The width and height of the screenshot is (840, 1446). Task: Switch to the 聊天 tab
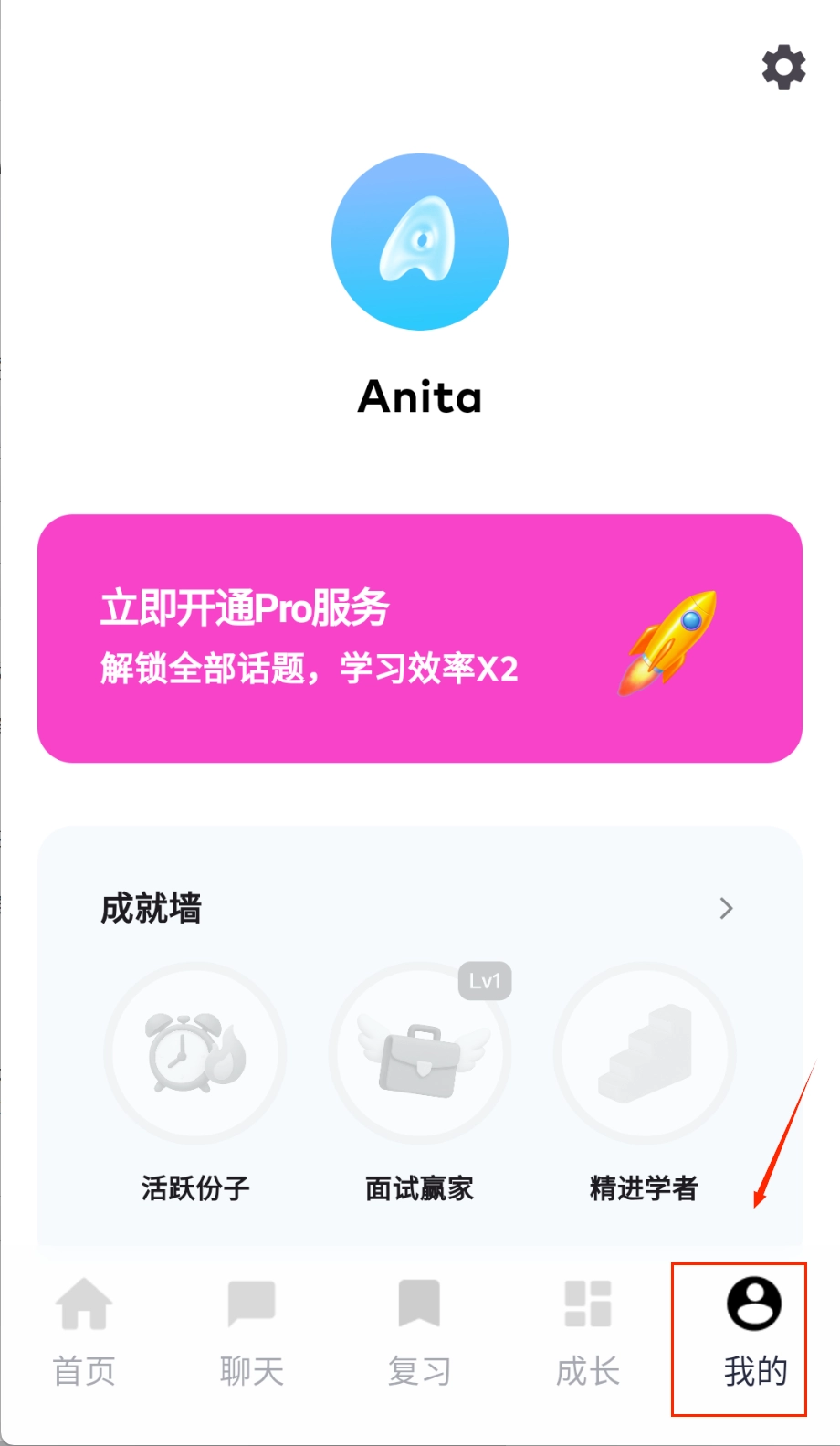252,1334
